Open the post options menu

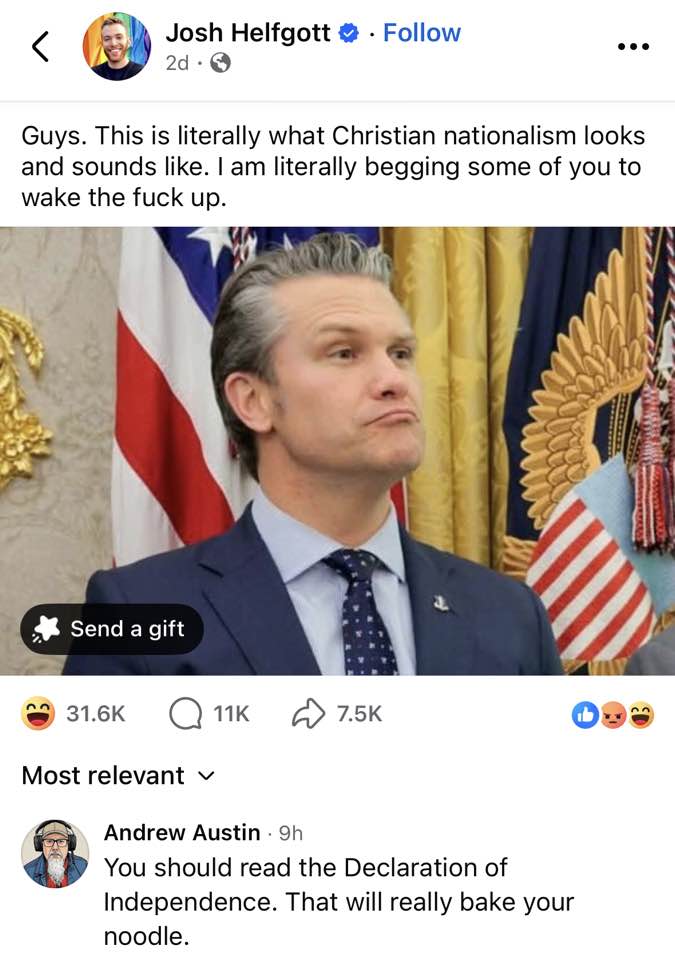point(633,47)
